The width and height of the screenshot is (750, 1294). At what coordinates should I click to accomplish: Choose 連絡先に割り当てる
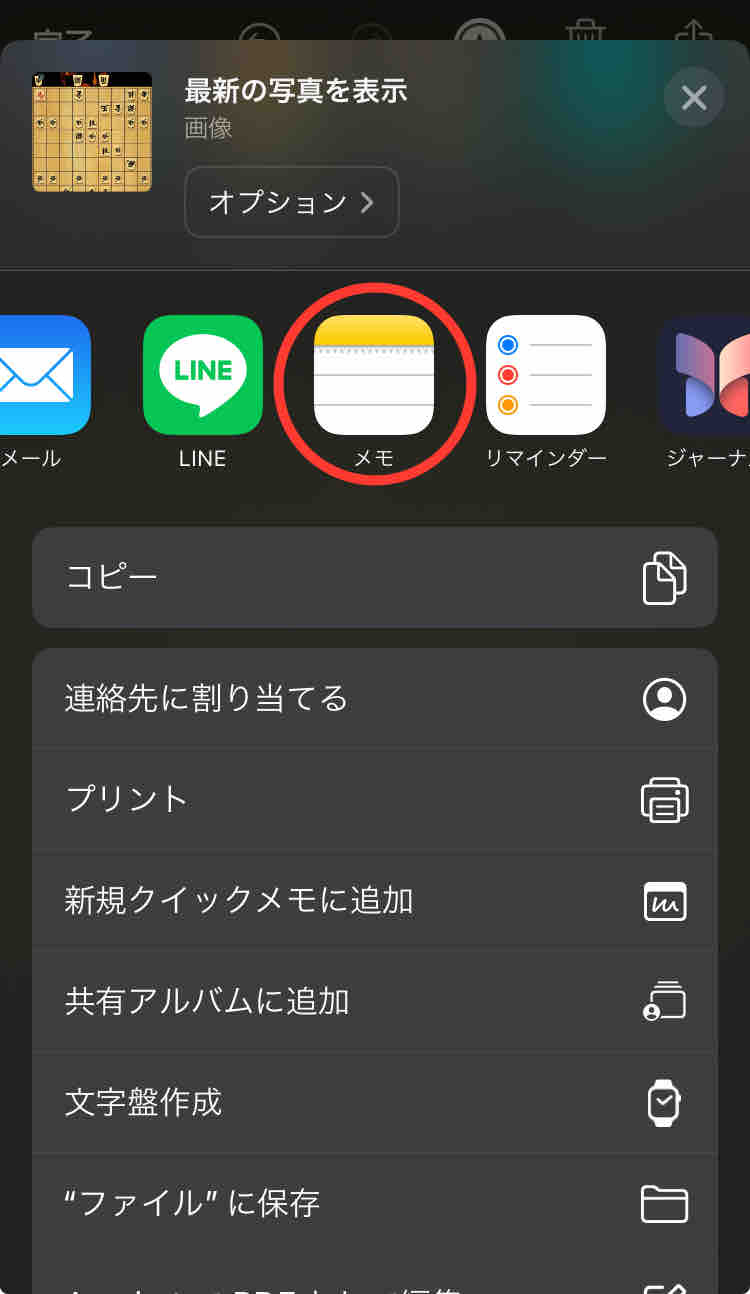click(374, 698)
